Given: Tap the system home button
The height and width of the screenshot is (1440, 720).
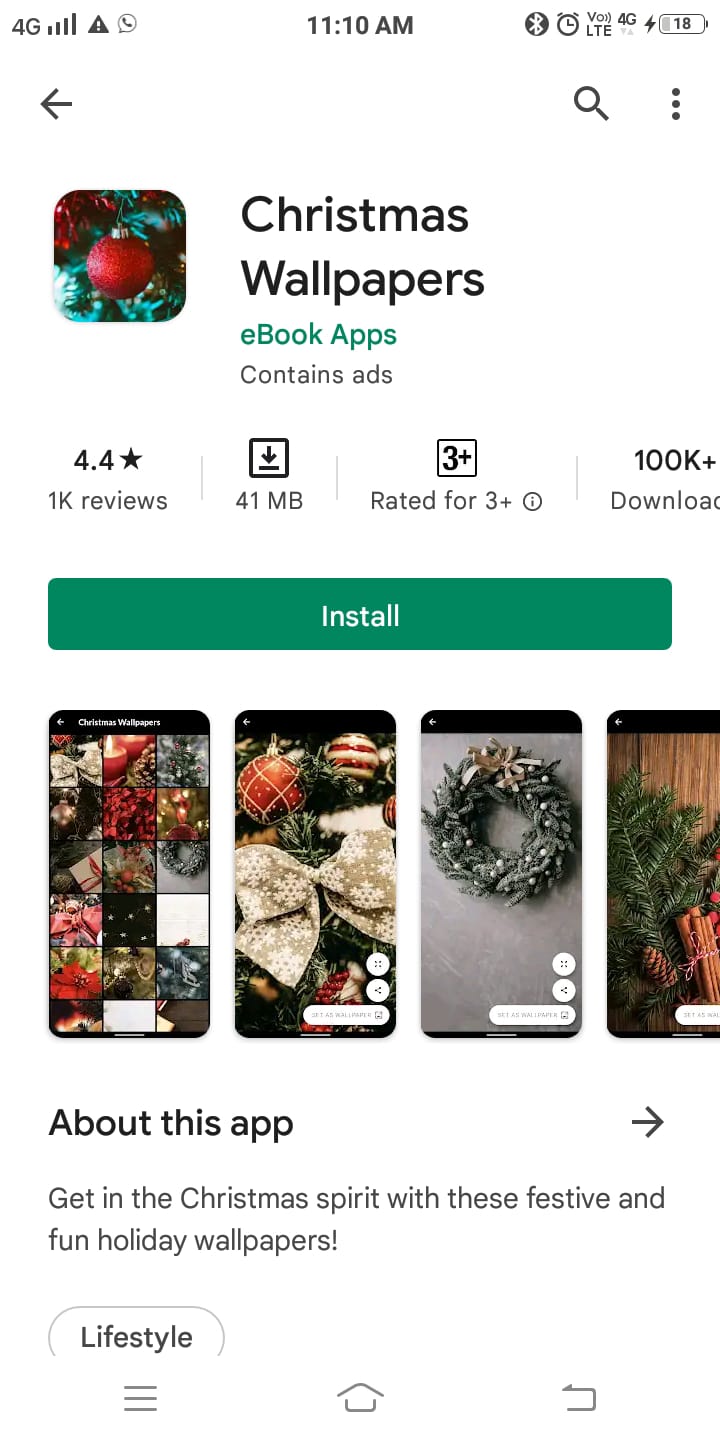Looking at the screenshot, I should click(x=360, y=1398).
